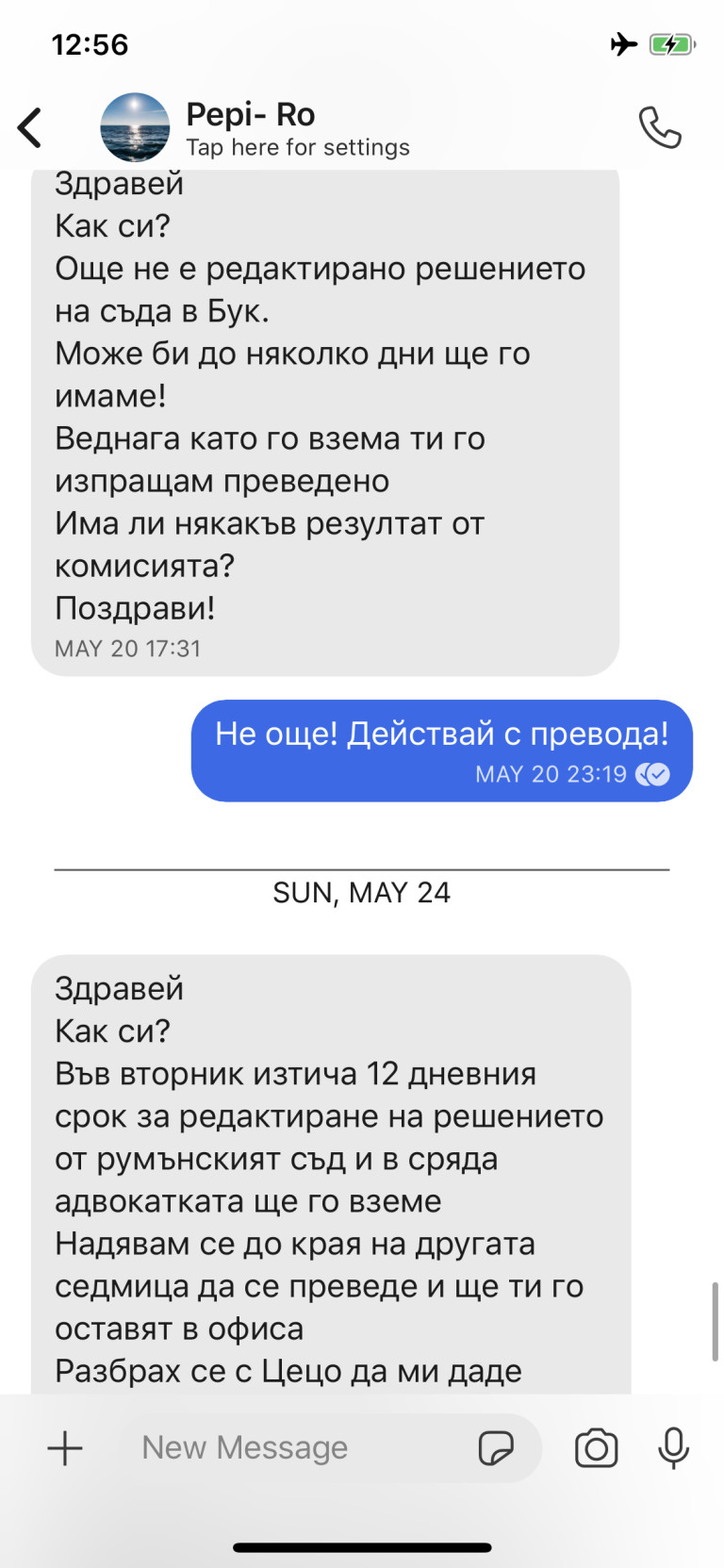Open Pepi- Ro chat settings header
The image size is (724, 1568).
click(x=297, y=129)
